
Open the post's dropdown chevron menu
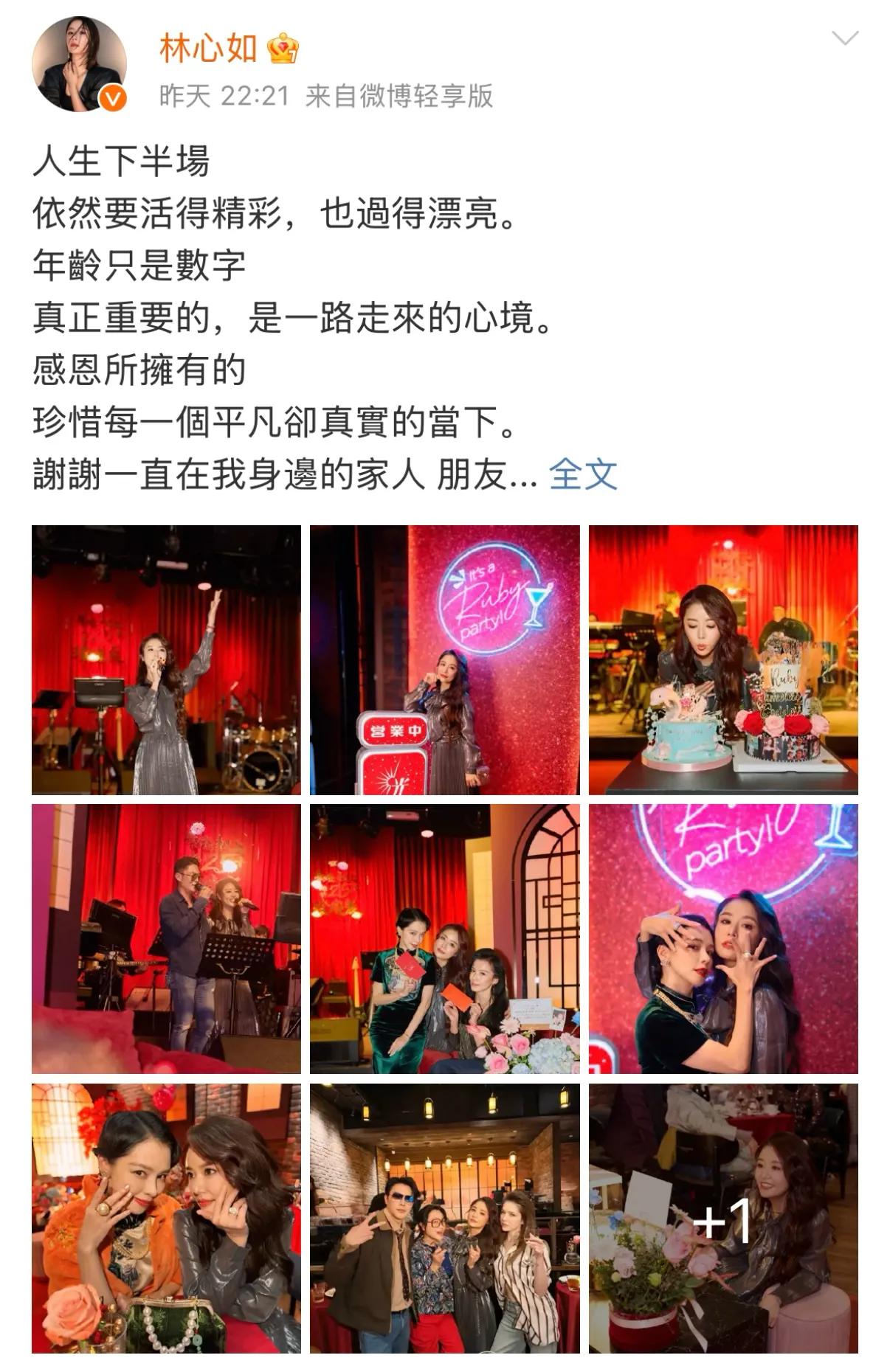pos(844,38)
